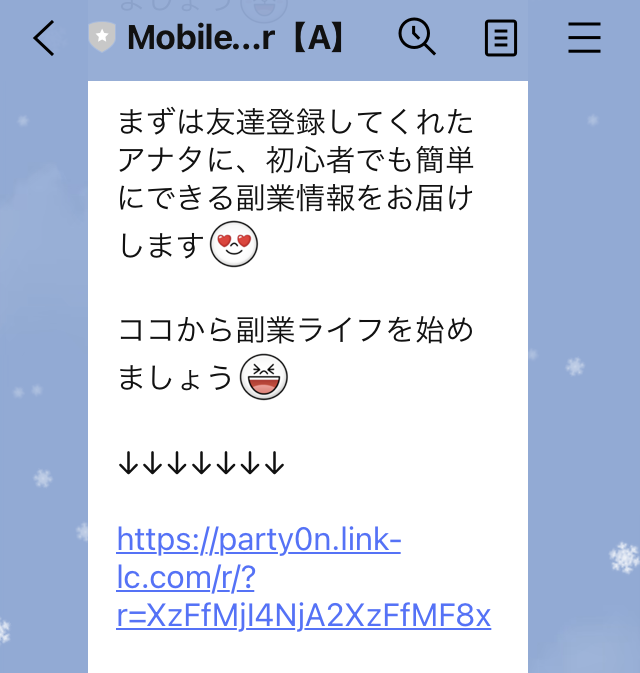Open the notes icon
Viewport: 640px width, 673px height.
(x=500, y=39)
